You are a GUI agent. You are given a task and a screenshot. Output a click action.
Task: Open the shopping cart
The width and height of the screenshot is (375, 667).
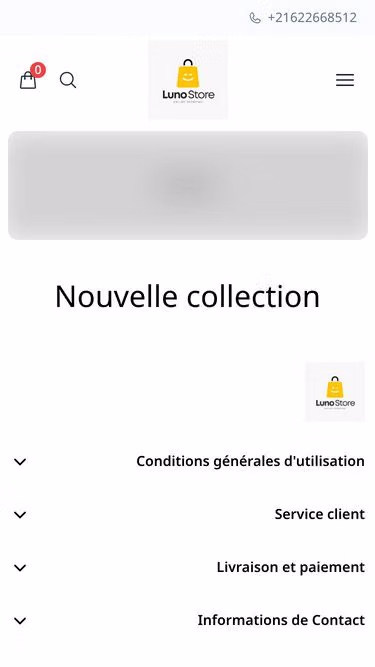click(28, 80)
